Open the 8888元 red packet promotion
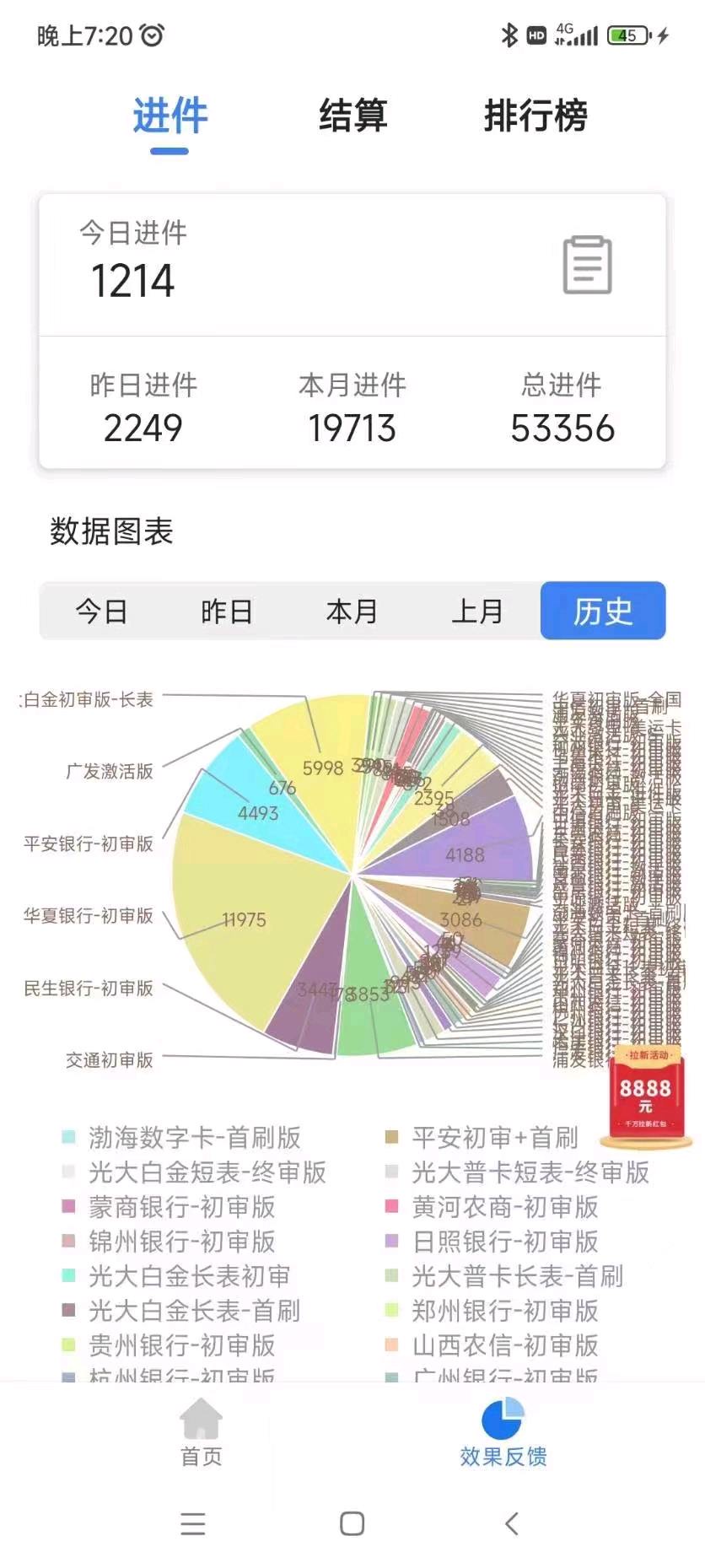The image size is (705, 1568). [645, 1095]
